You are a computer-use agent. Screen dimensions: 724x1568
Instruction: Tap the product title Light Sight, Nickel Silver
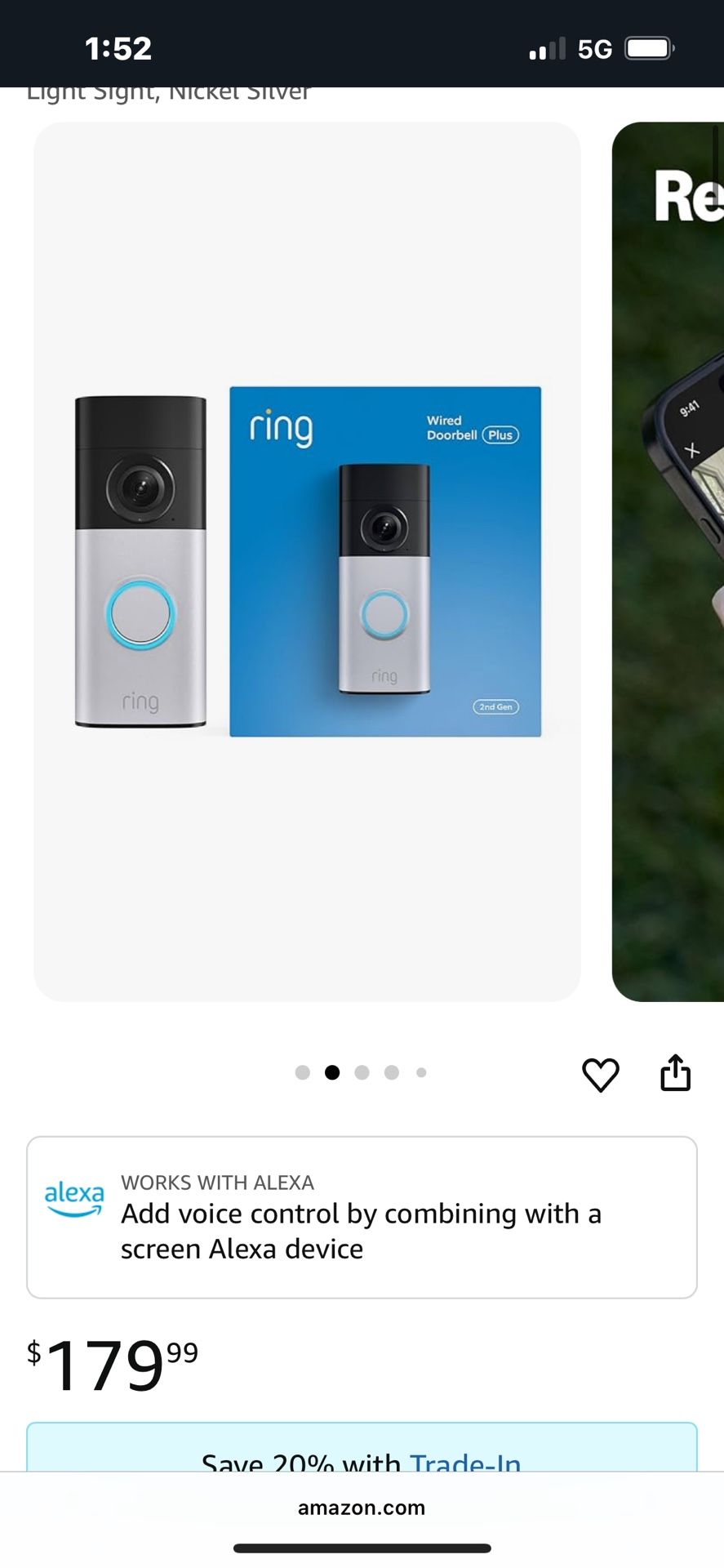click(x=170, y=91)
